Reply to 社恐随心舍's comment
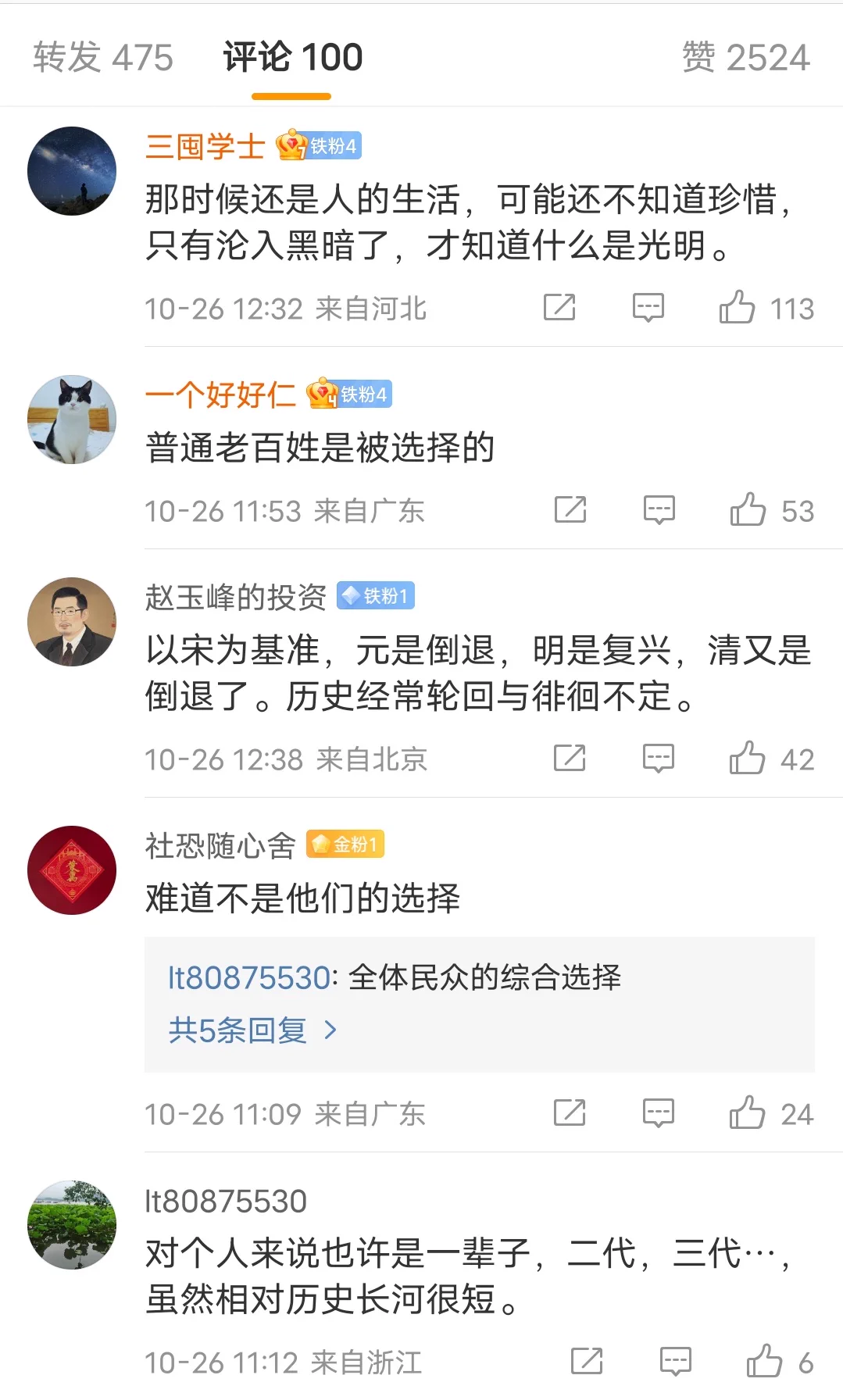Image resolution: width=843 pixels, height=1400 pixels. click(658, 1112)
